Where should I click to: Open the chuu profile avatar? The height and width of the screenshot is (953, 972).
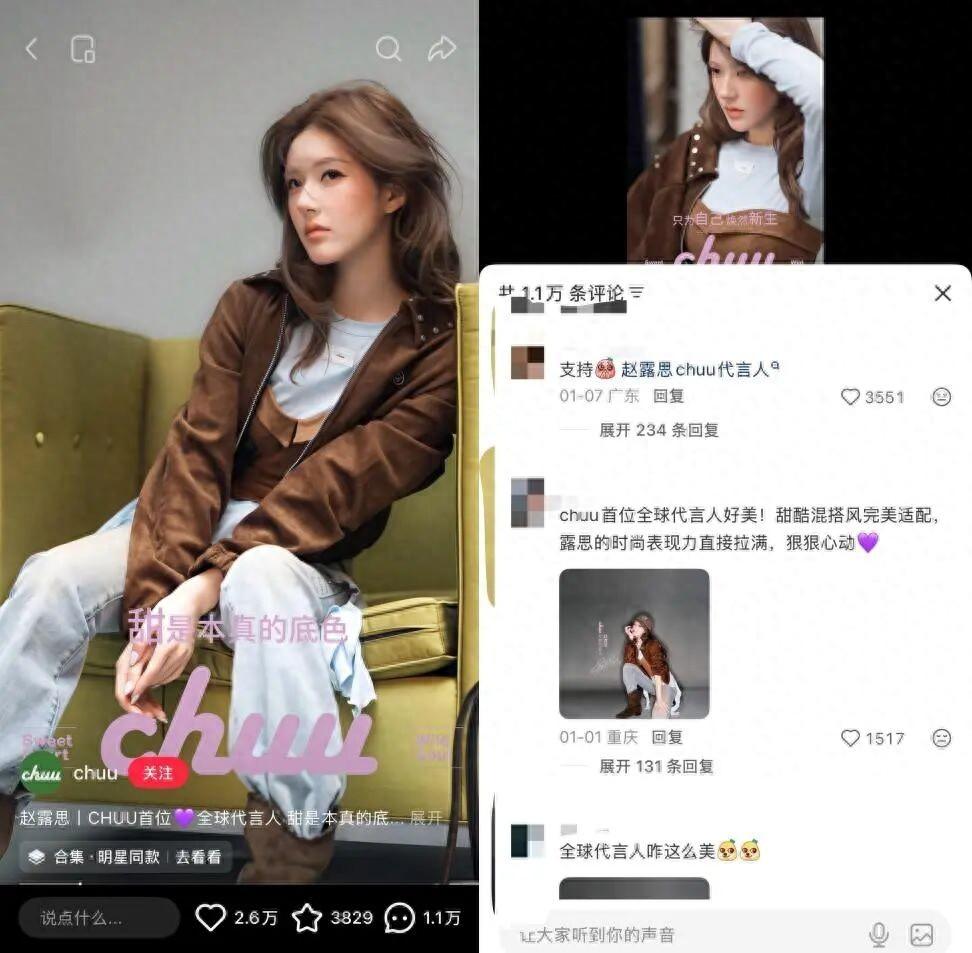click(42, 773)
